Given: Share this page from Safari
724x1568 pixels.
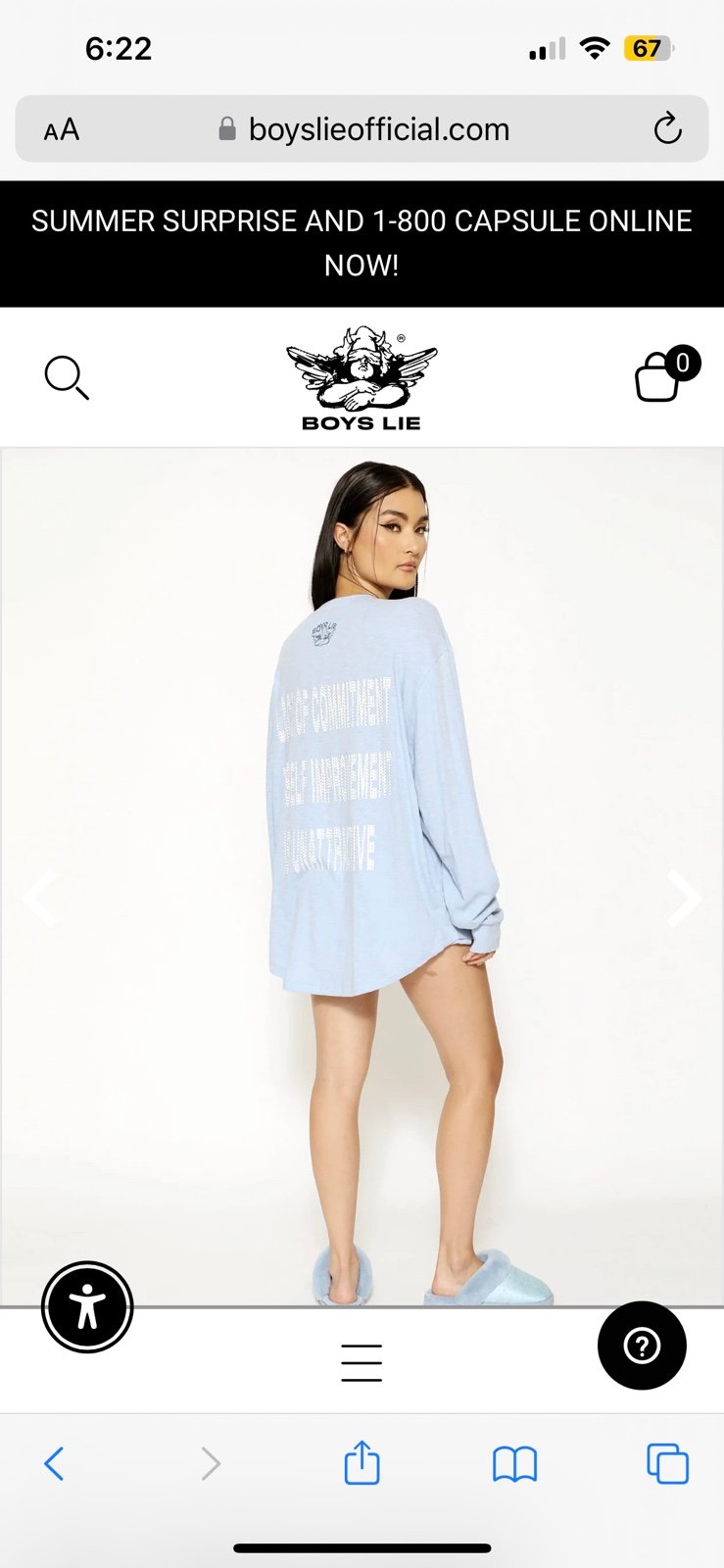Looking at the screenshot, I should click(362, 1462).
